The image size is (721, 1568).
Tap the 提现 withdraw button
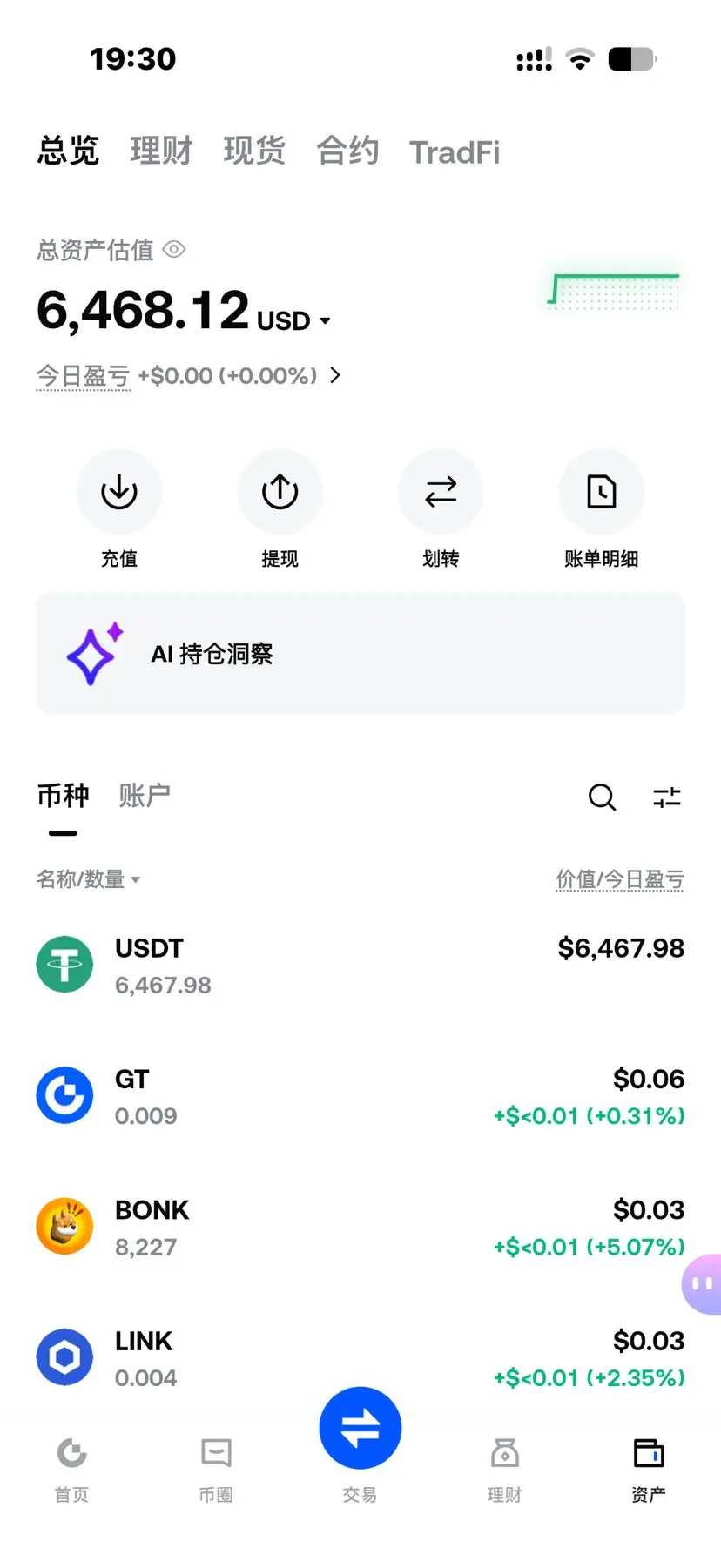tap(280, 509)
